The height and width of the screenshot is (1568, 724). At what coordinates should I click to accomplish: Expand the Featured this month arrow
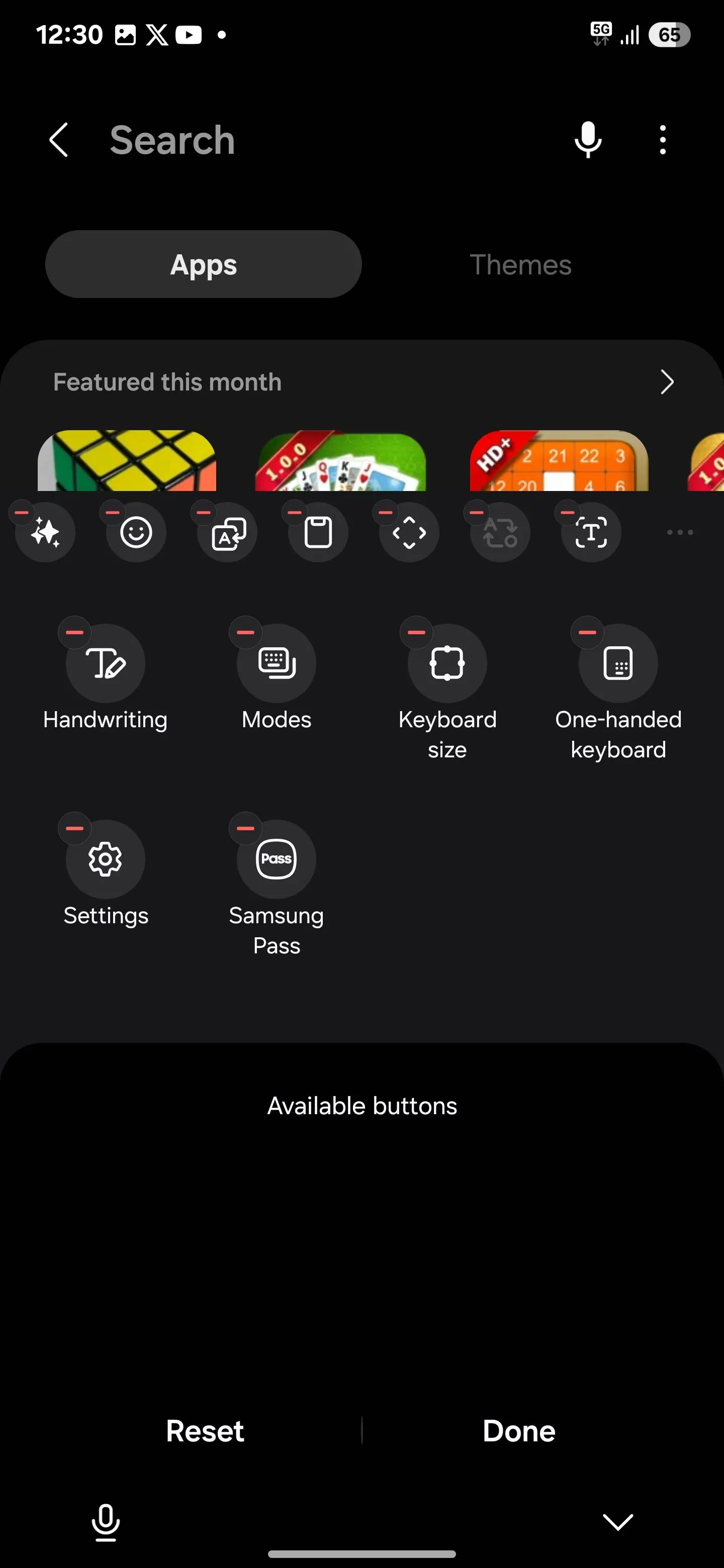tap(667, 382)
